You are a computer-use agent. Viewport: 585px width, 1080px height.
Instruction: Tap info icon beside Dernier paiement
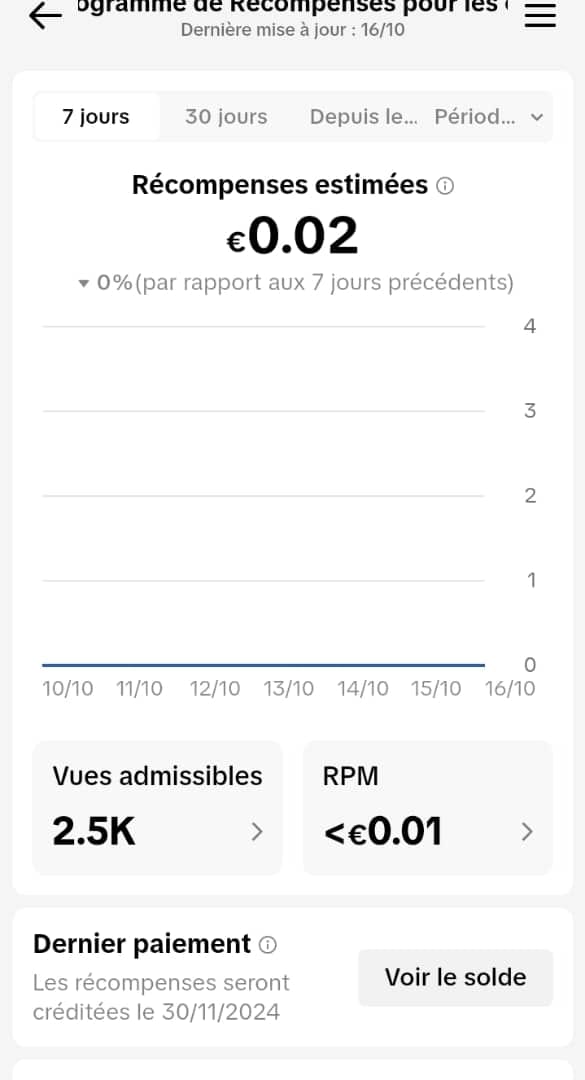[x=267, y=945]
